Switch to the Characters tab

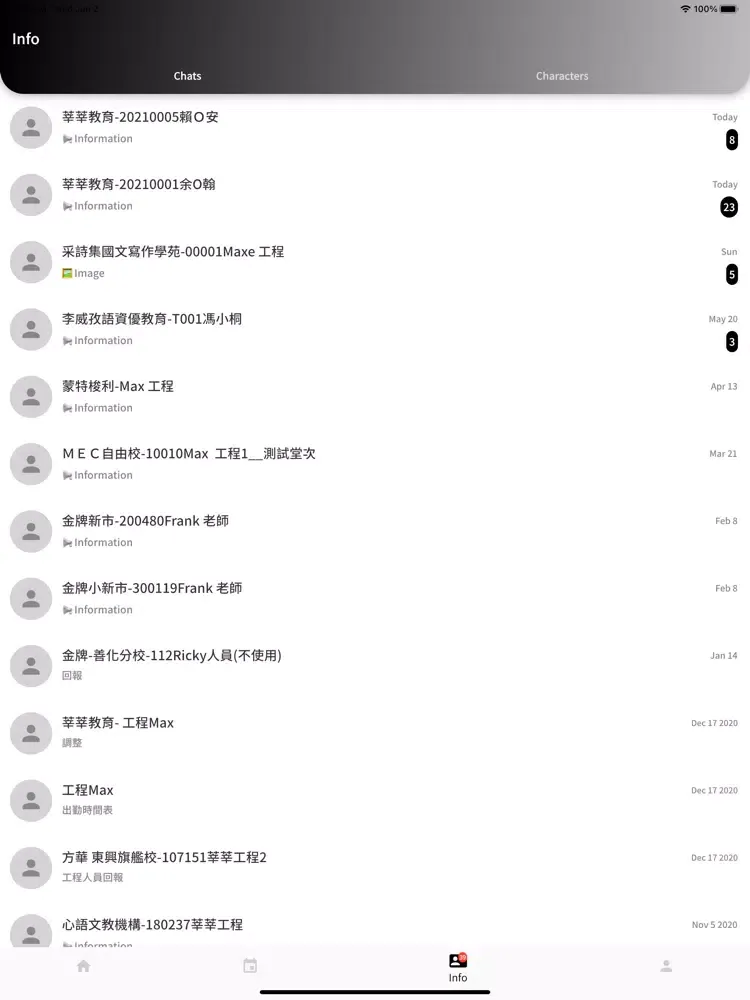[x=562, y=76]
